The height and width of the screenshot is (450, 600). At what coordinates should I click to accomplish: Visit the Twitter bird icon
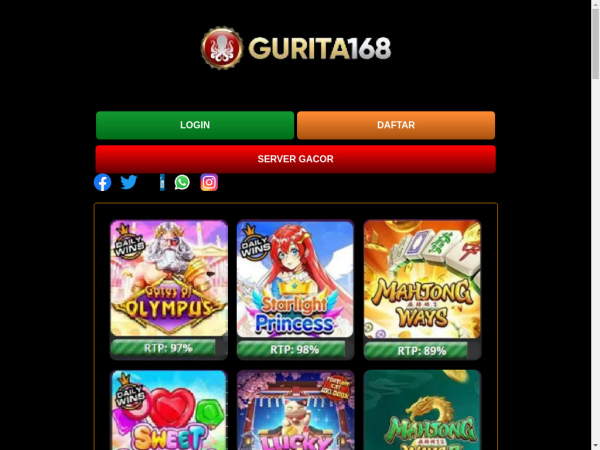pos(129,182)
